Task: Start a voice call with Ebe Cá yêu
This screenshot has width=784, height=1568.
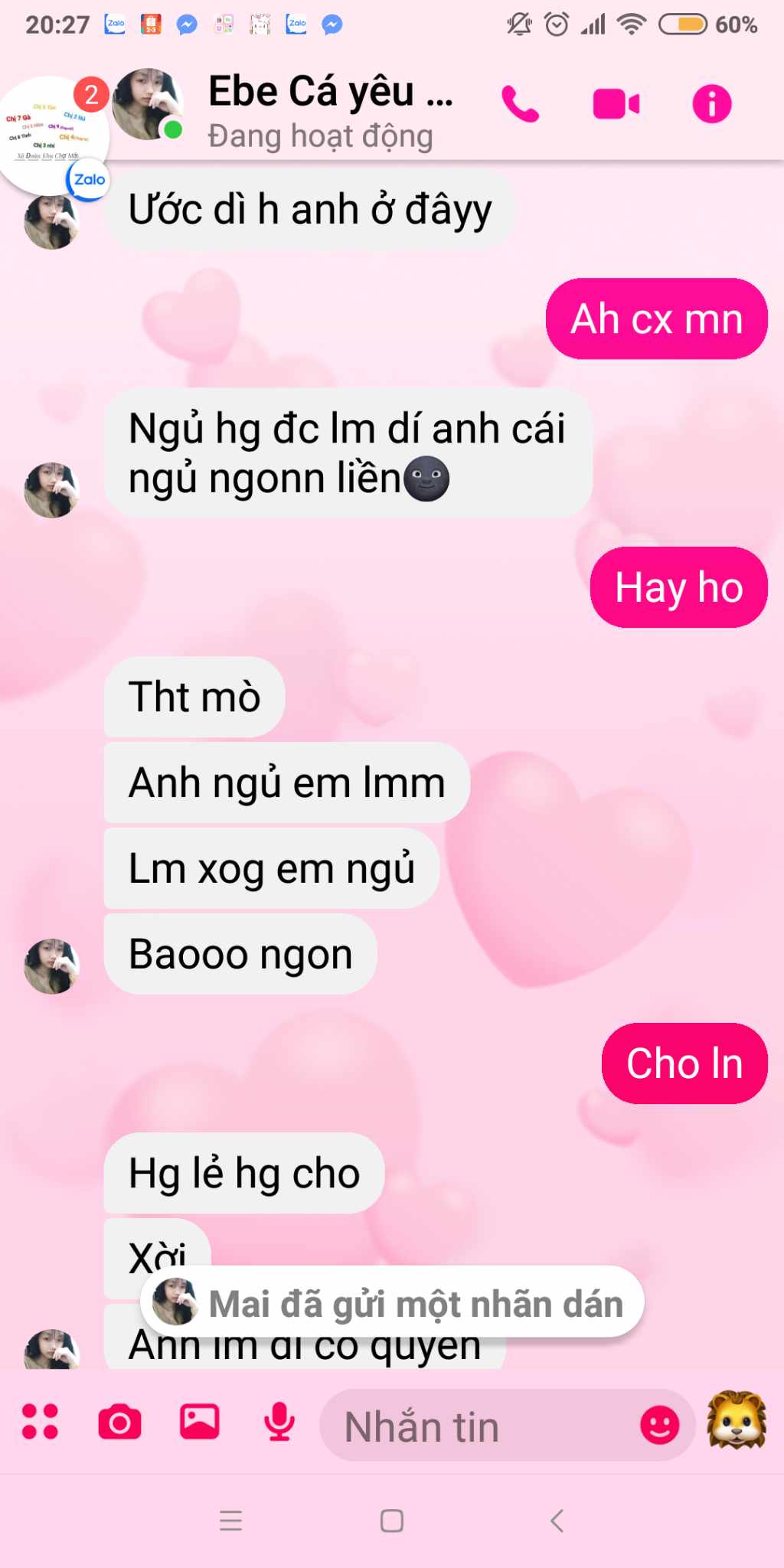Action: click(520, 105)
